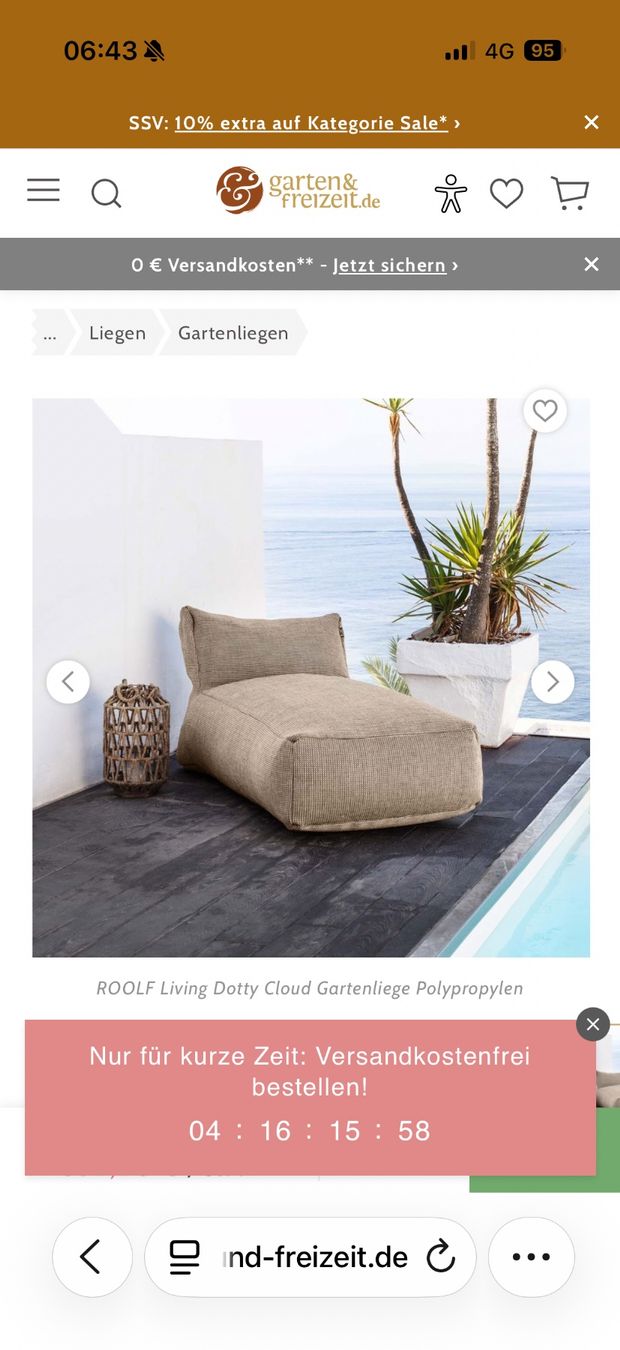Go to the Gartenliegen breadcrumb

[x=233, y=333]
